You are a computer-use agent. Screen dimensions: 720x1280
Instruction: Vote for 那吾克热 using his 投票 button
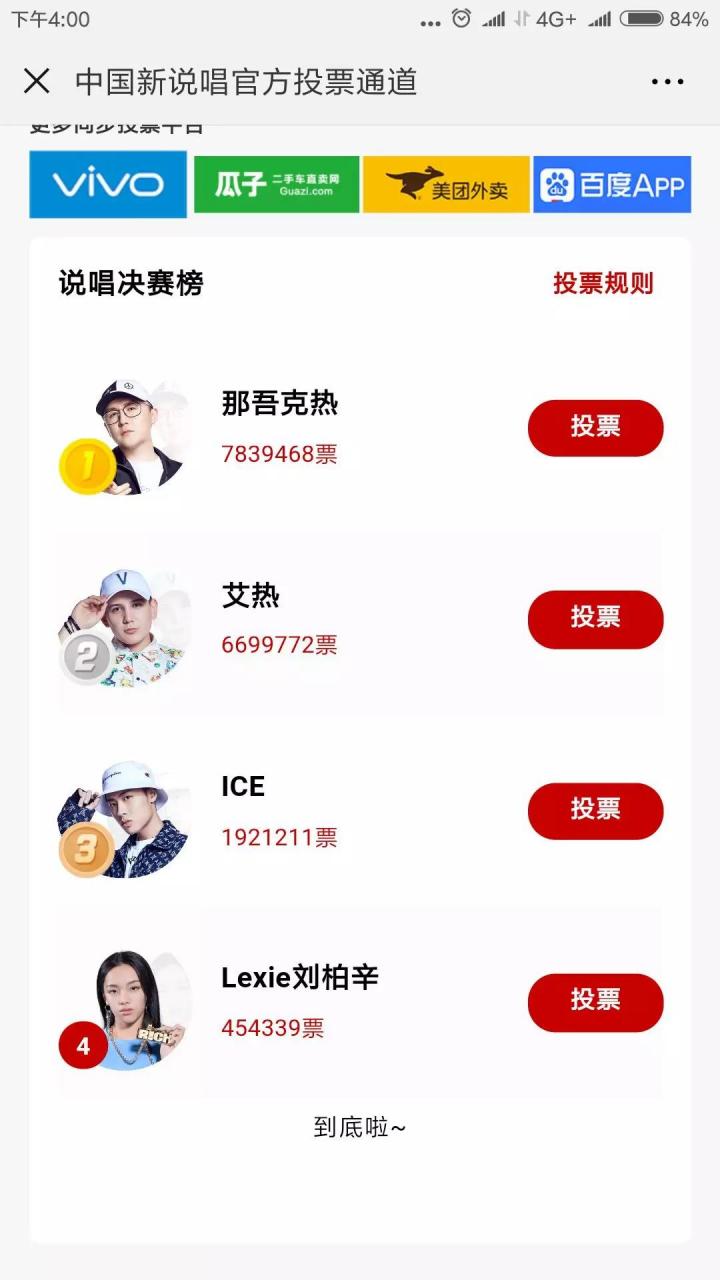click(595, 427)
